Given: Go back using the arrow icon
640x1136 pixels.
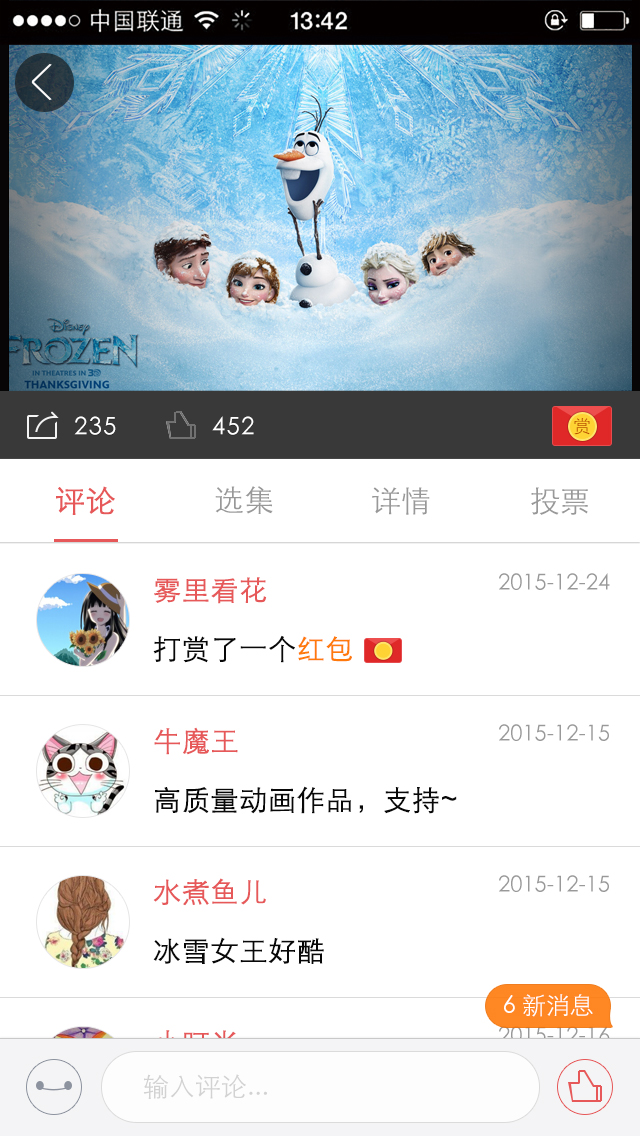Looking at the screenshot, I should point(44,82).
